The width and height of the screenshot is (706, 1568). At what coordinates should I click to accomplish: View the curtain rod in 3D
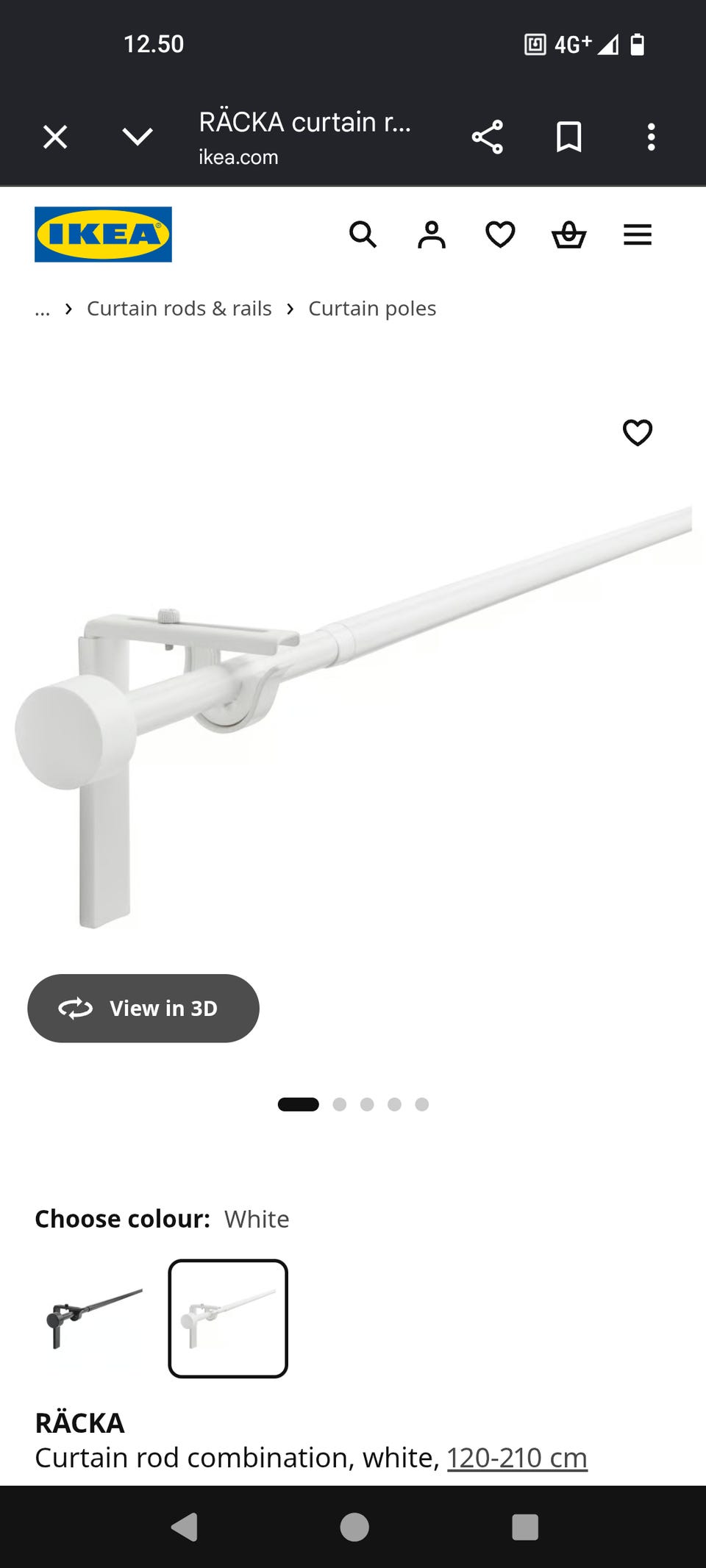(x=143, y=1008)
